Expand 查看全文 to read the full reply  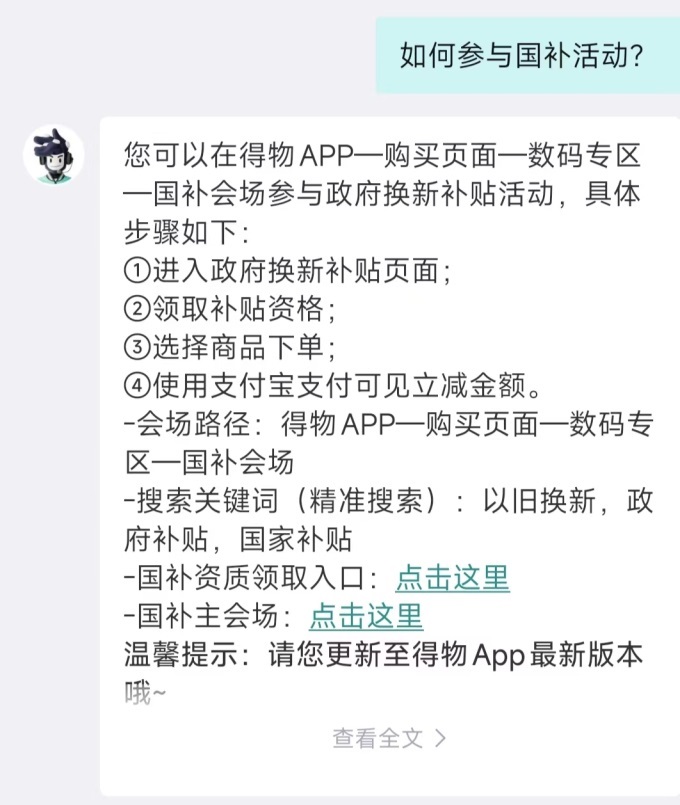[389, 739]
